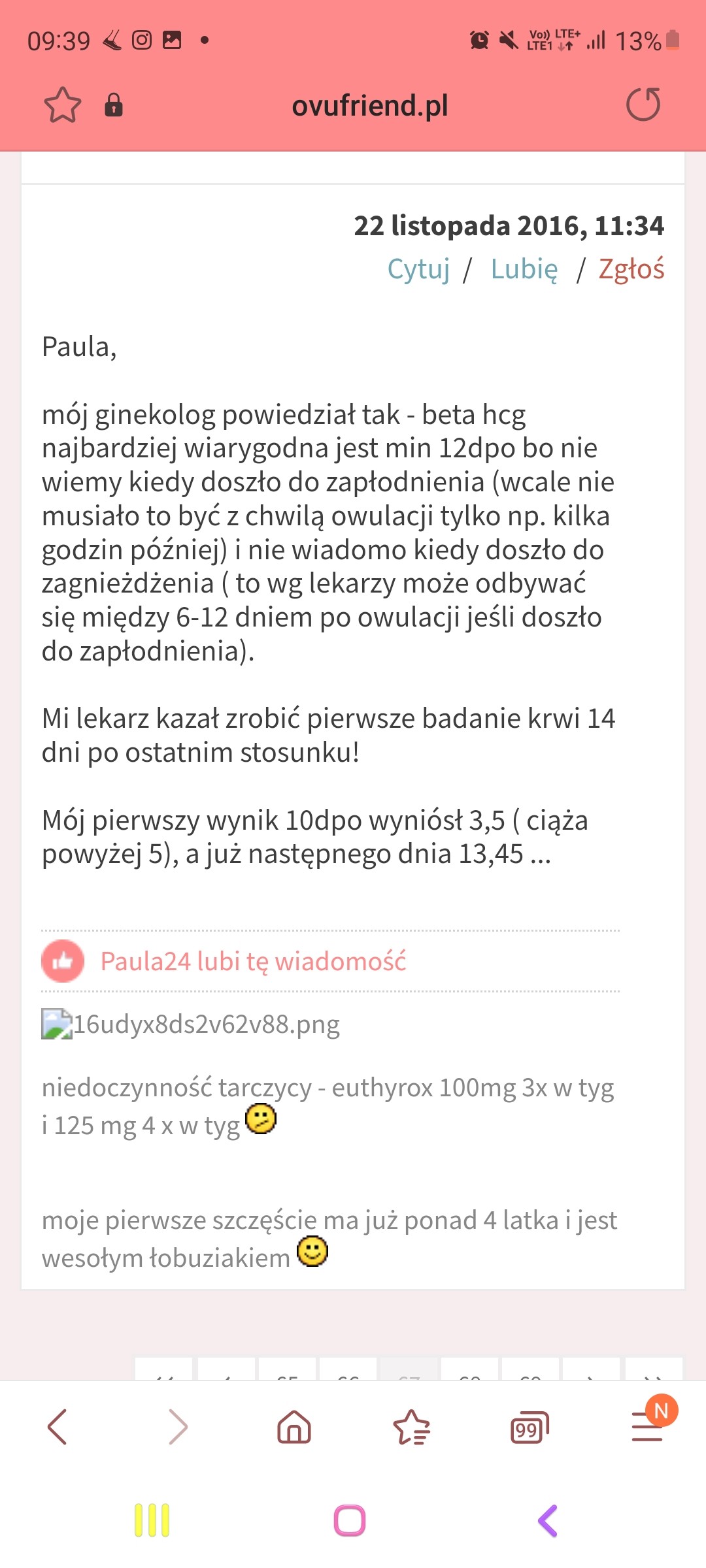Open the system recent apps view
Image resolution: width=706 pixels, height=1568 pixels.
click(152, 1520)
